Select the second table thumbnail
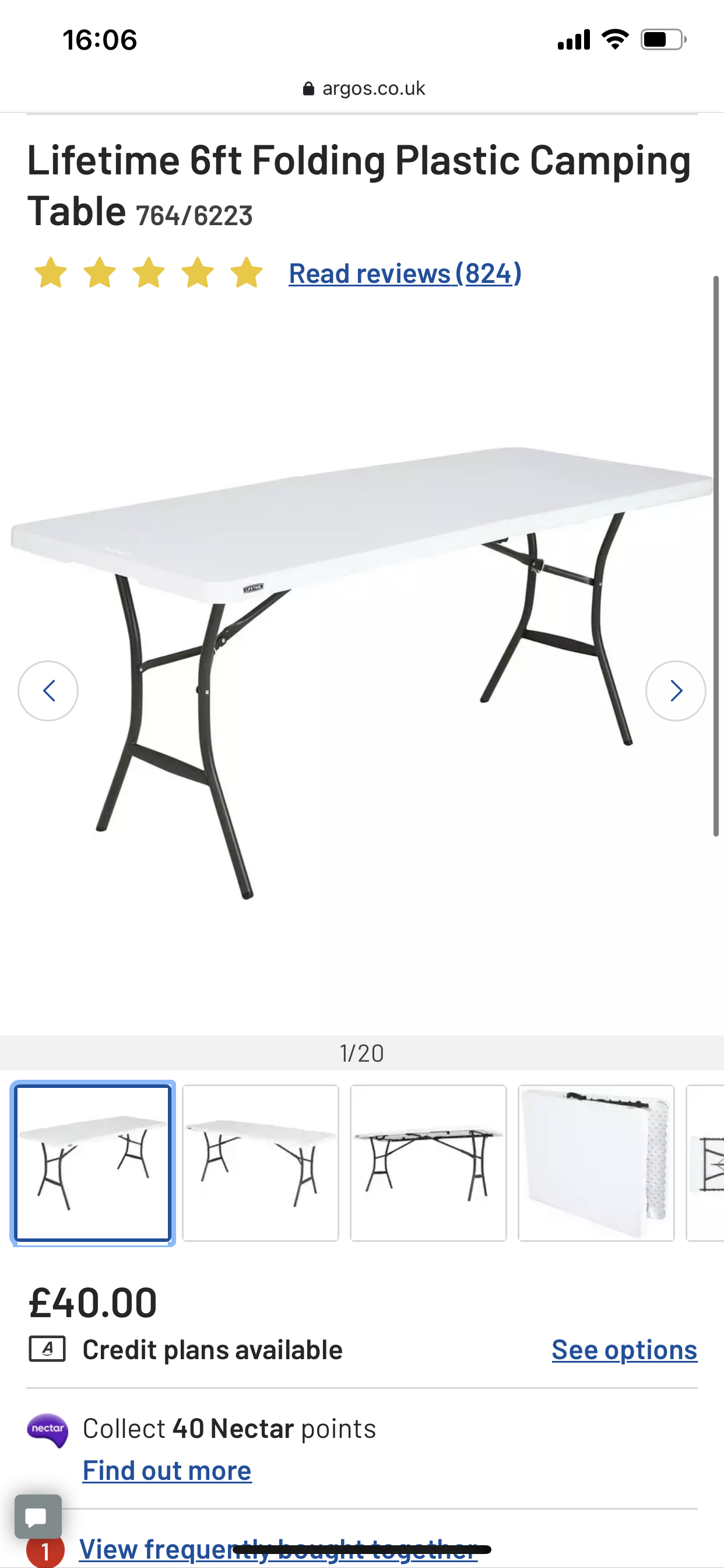Screen dimensions: 724x1568 tap(261, 1163)
